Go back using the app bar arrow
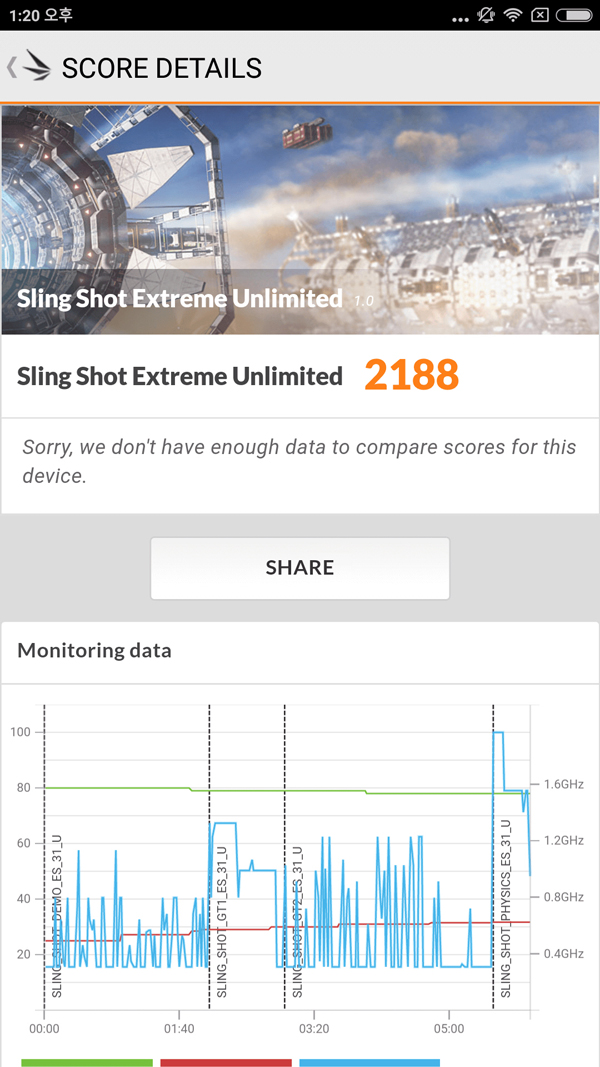Image resolution: width=600 pixels, height=1067 pixels. pyautogui.click(x=12, y=67)
